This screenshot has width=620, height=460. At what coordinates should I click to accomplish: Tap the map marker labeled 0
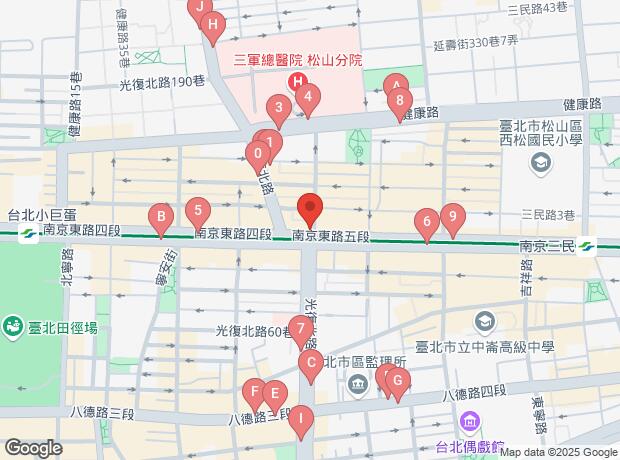[258, 156]
